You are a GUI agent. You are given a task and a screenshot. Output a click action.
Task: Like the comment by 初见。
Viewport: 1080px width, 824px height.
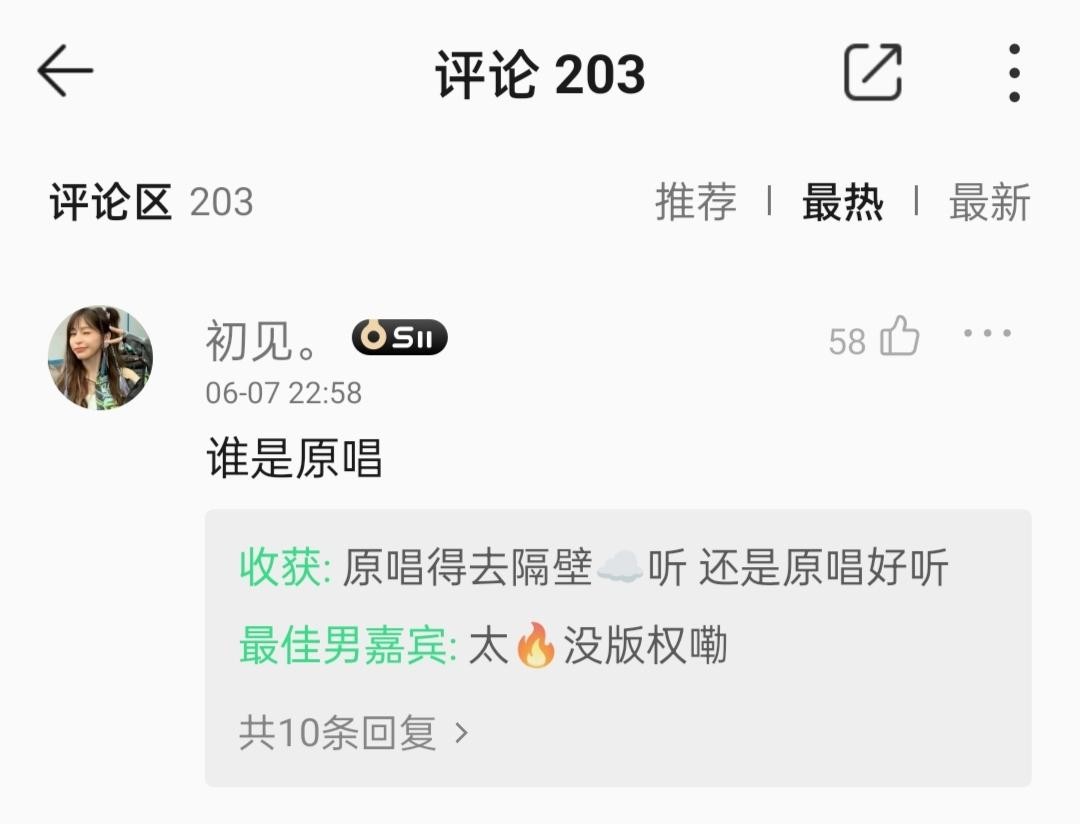click(899, 337)
